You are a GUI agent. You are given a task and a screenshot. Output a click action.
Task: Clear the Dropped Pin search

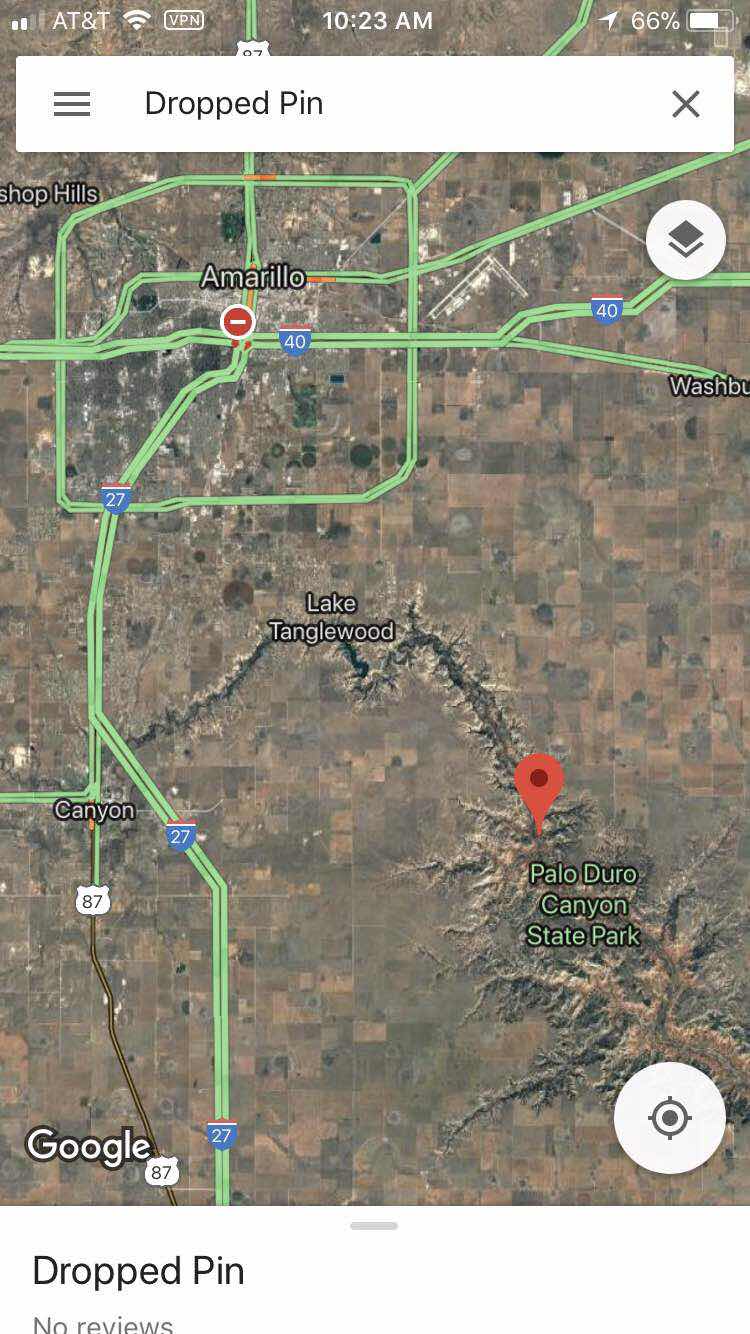tap(685, 104)
